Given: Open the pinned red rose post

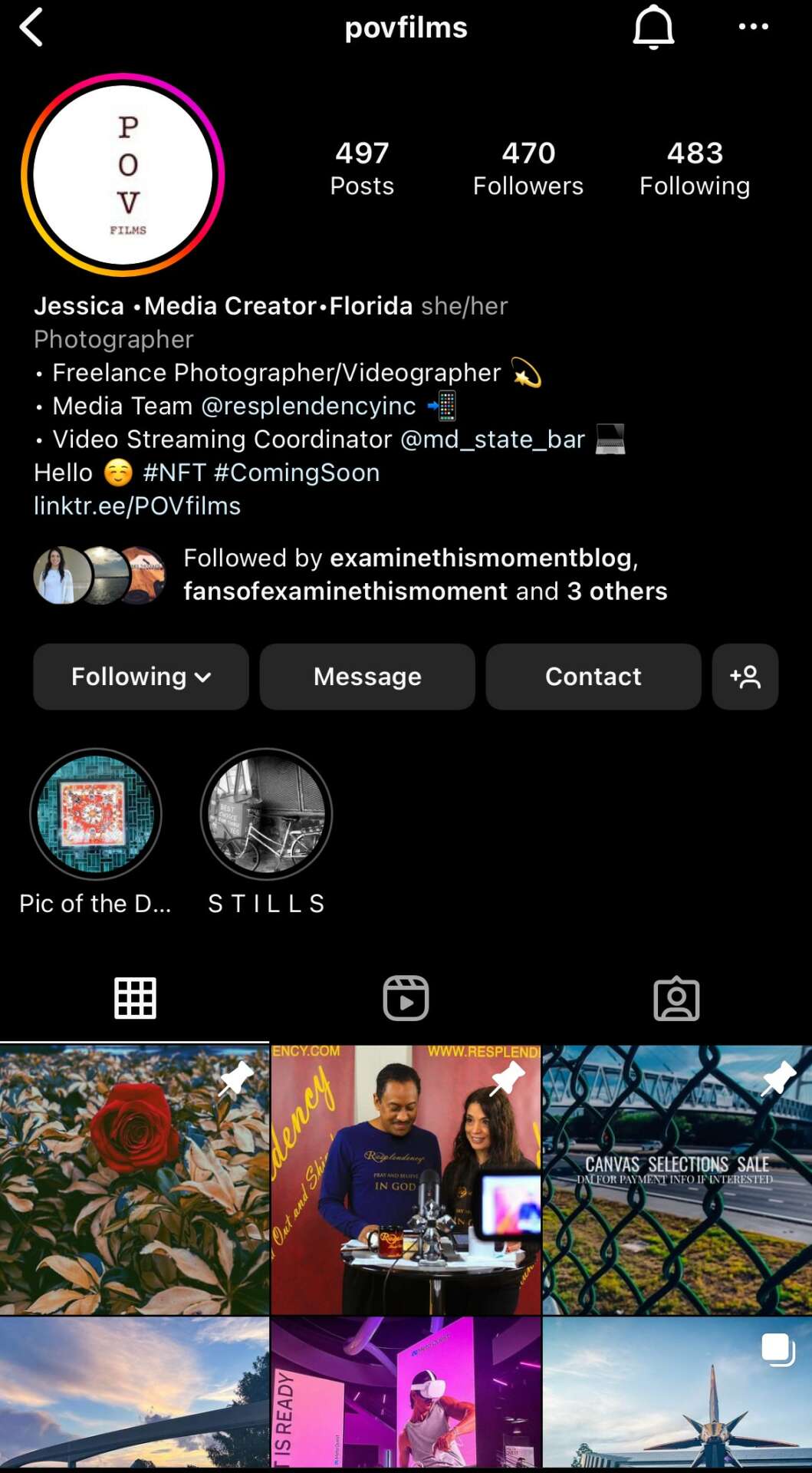Looking at the screenshot, I should (x=134, y=1179).
